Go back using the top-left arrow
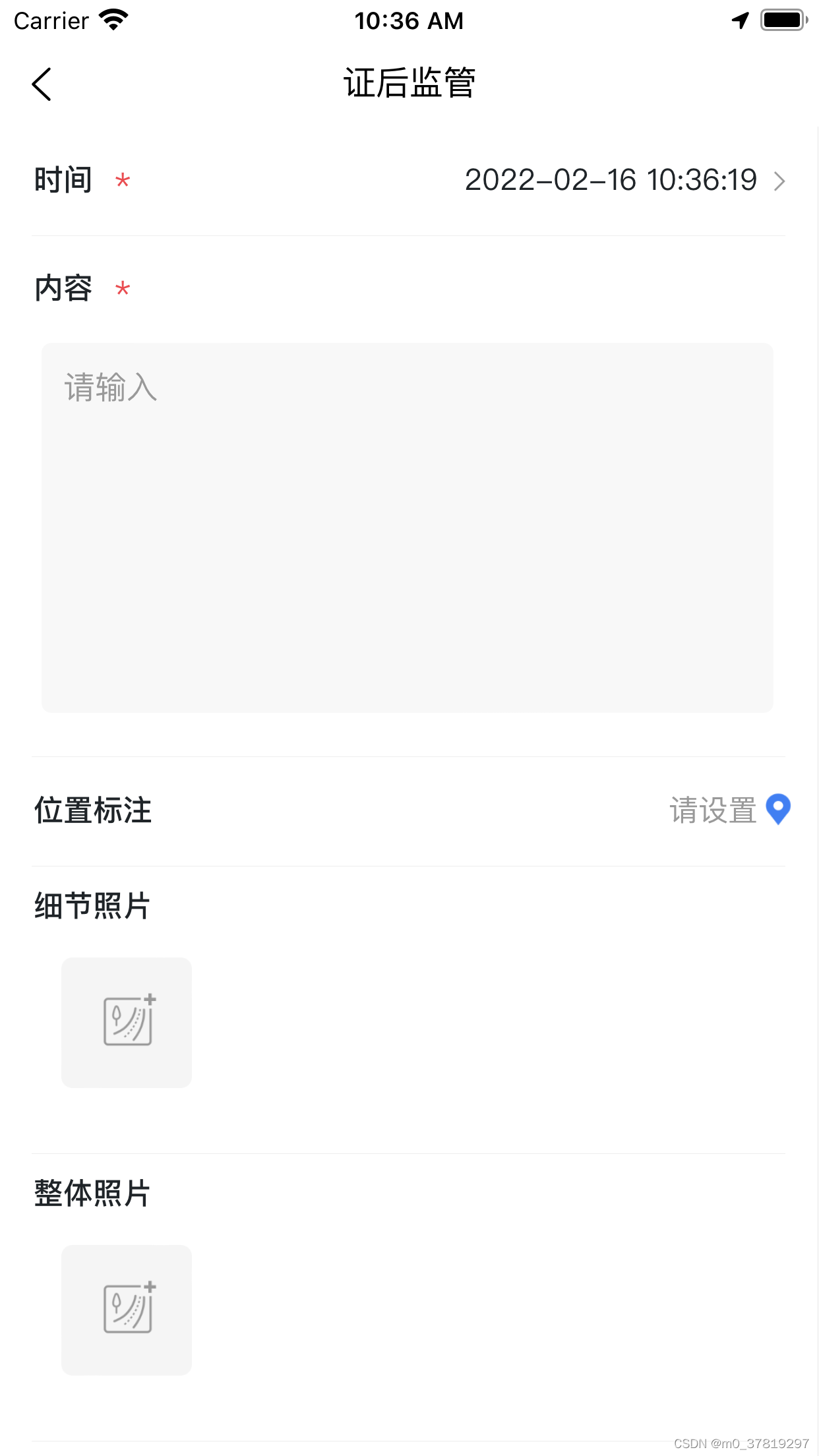This screenshot has width=819, height=1456. click(42, 84)
